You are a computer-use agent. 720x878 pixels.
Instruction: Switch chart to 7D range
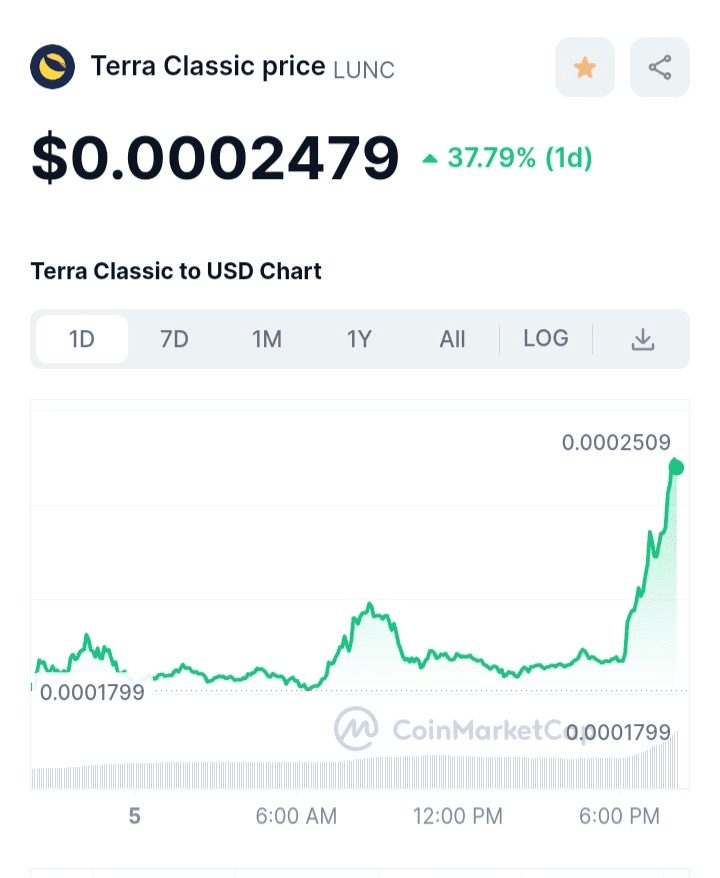[174, 339]
